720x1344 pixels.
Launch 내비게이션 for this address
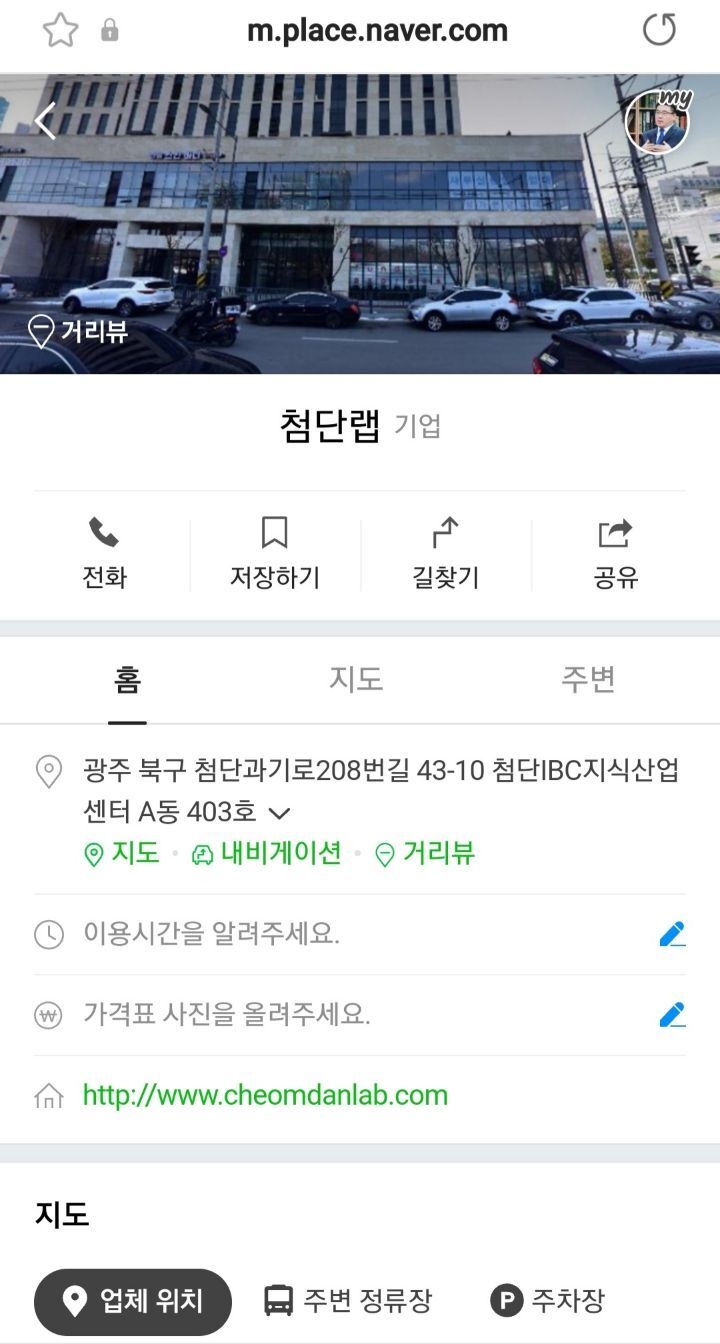click(x=267, y=854)
